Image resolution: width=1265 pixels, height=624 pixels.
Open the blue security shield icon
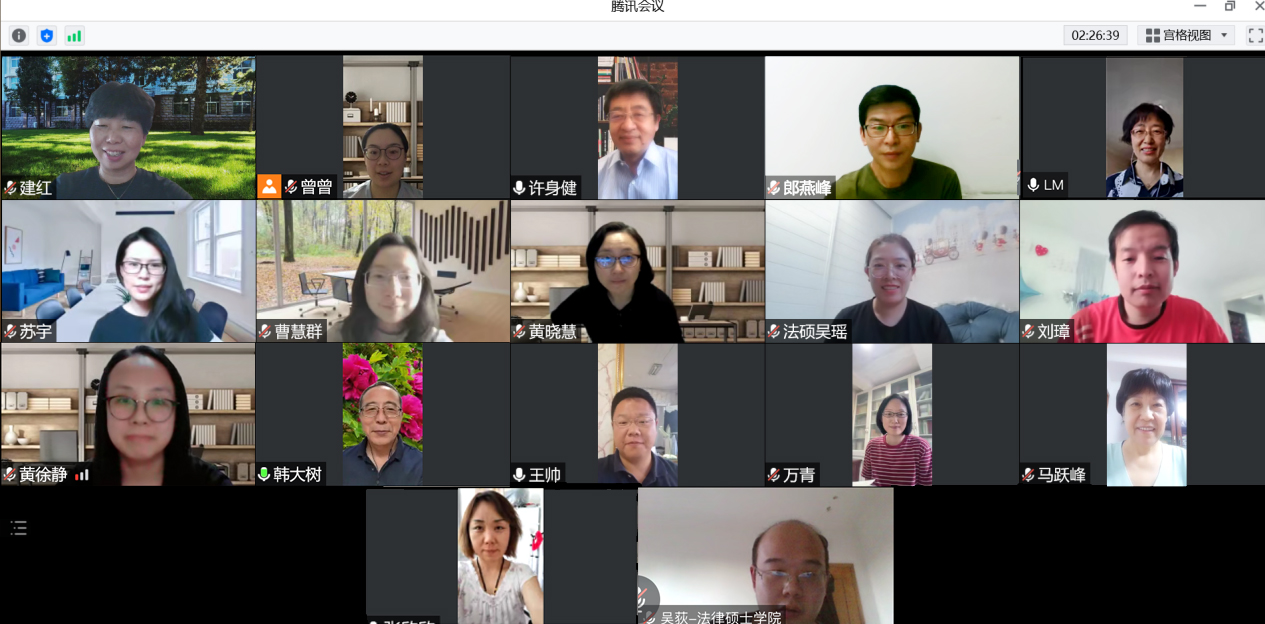47,36
